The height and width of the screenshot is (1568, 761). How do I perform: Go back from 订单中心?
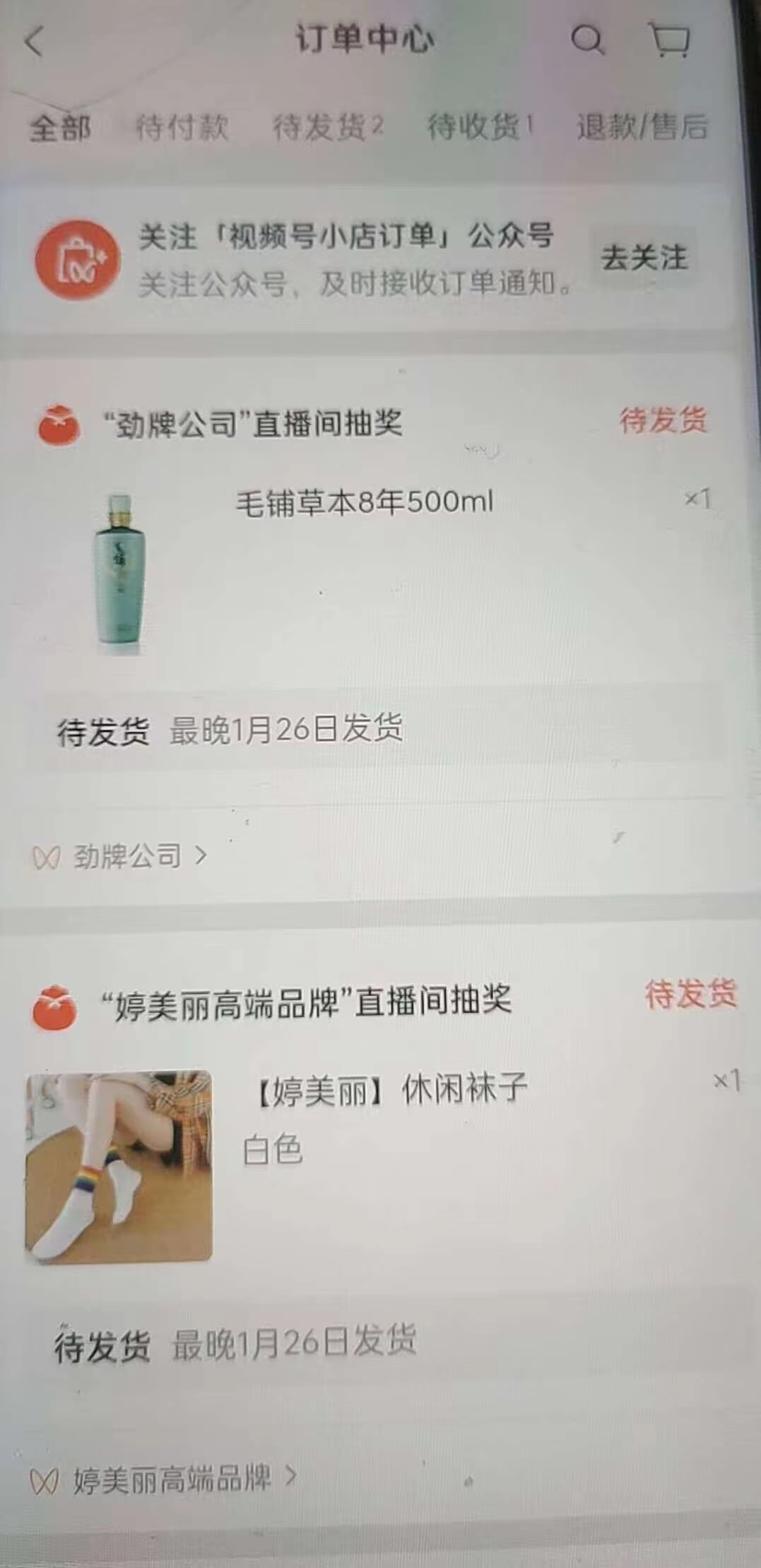pos(34,41)
